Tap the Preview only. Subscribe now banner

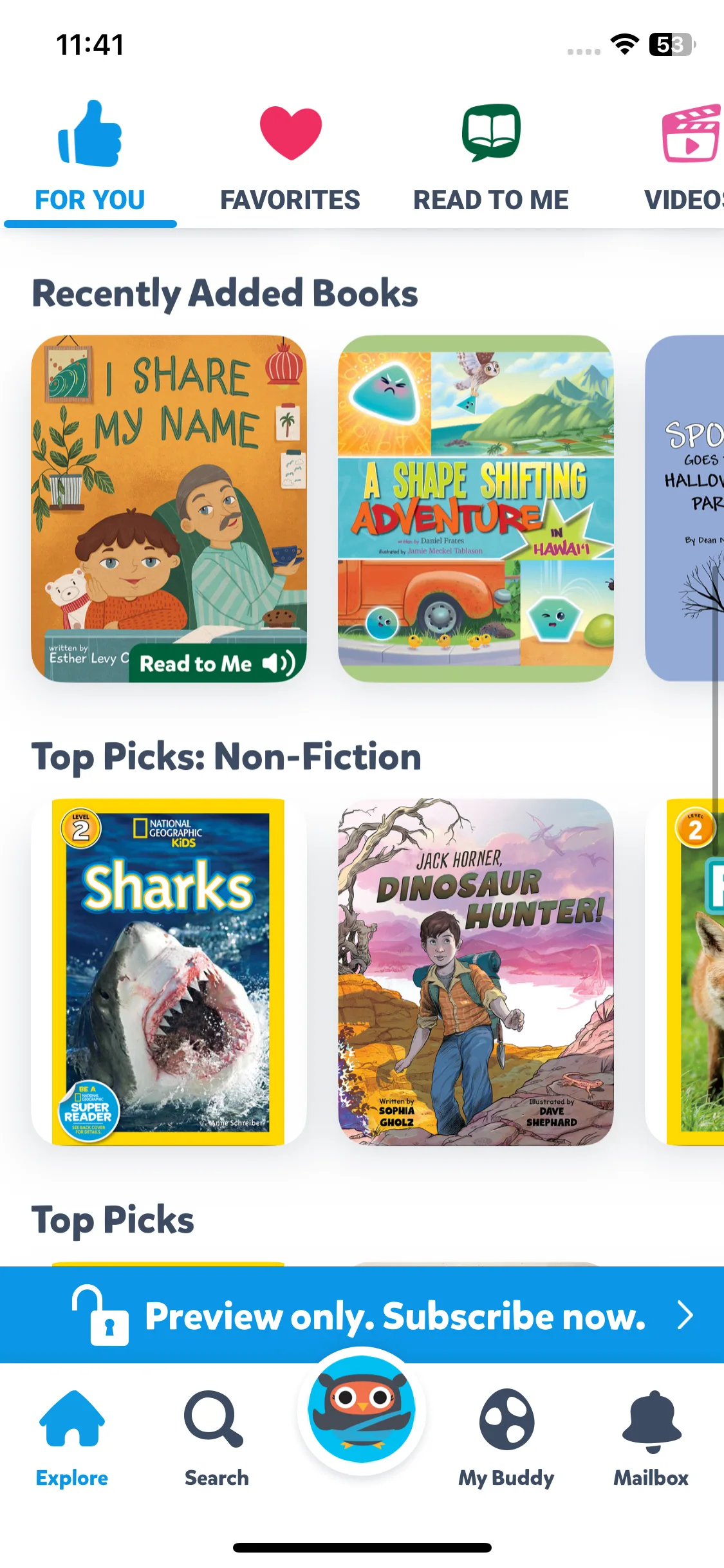pyautogui.click(x=362, y=1315)
